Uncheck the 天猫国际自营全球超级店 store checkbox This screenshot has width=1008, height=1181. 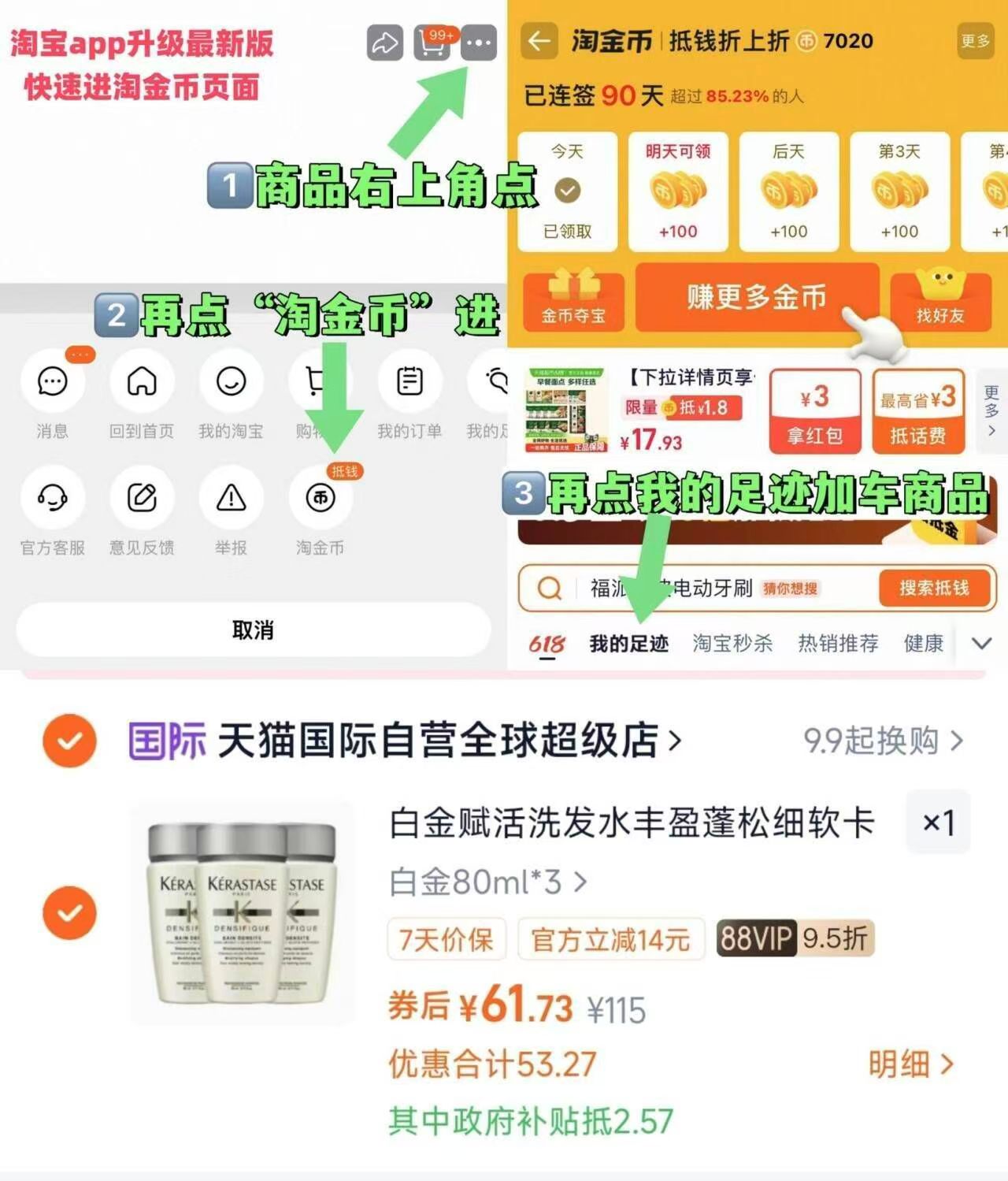pos(69,739)
